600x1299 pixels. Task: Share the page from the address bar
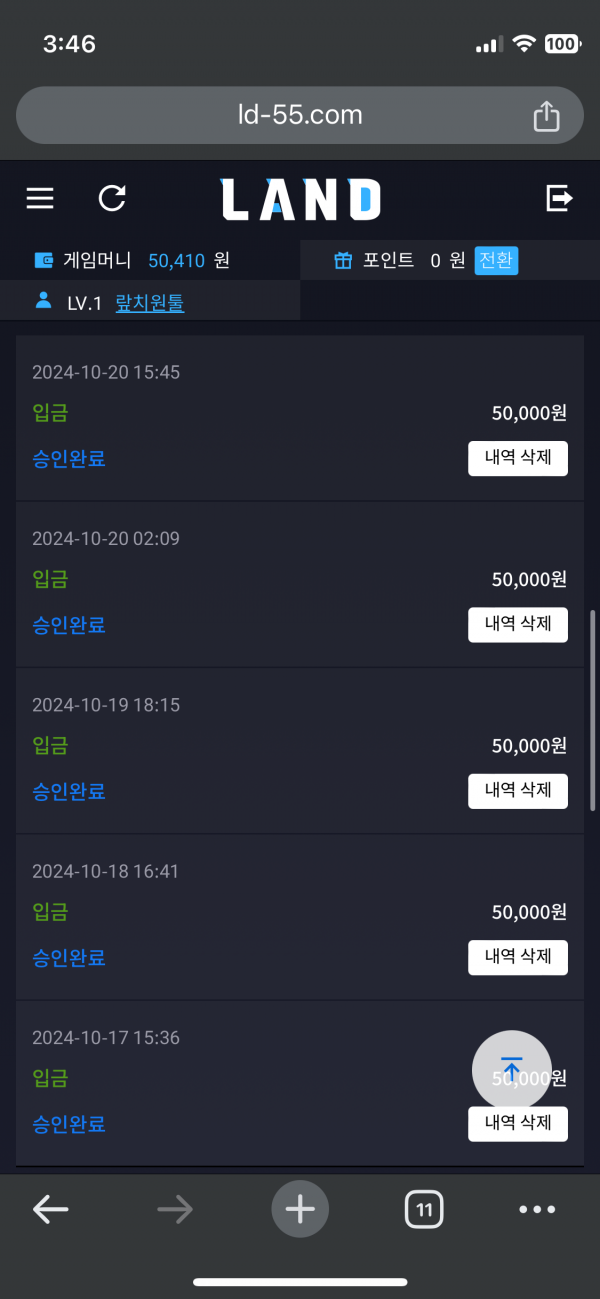[x=546, y=116]
